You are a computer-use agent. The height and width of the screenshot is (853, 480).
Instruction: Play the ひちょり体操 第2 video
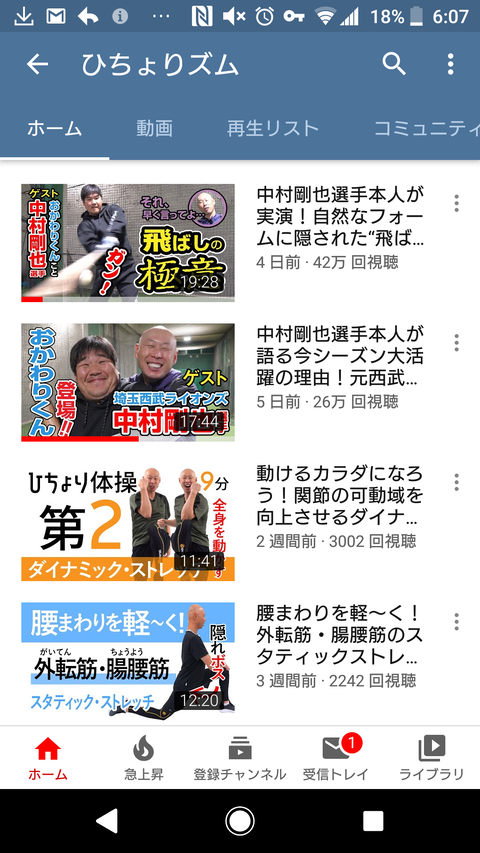pos(128,522)
